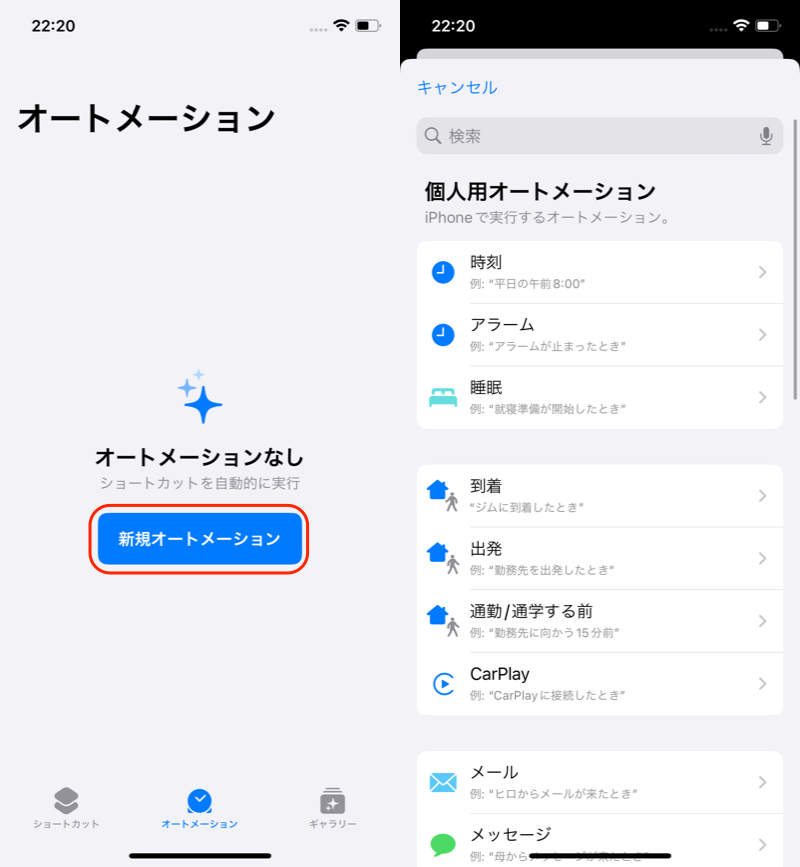Focus the 検索 search field
Screen dimensions: 800x867
pyautogui.click(x=590, y=136)
